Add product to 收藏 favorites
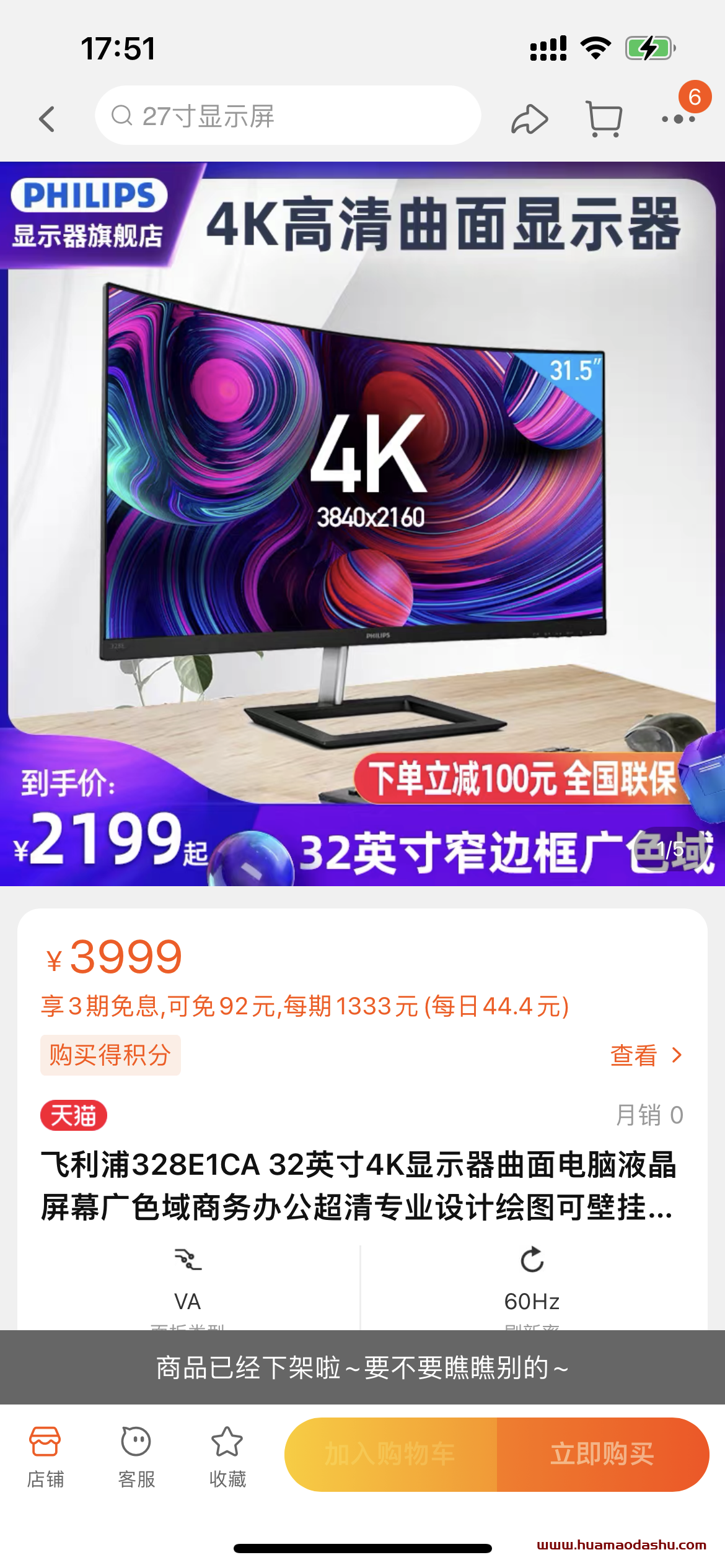 coord(227,1456)
